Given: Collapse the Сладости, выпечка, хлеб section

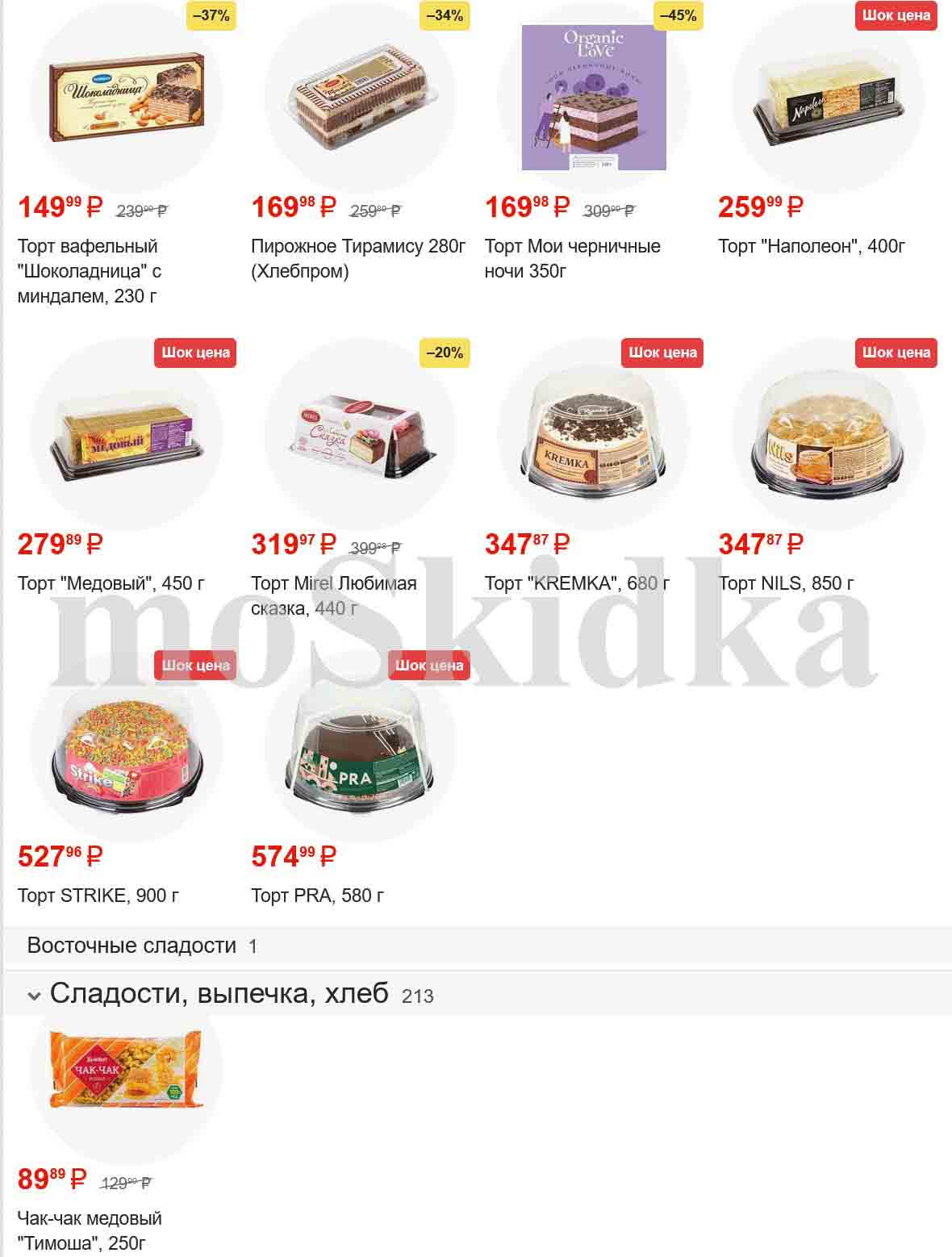Looking at the screenshot, I should pyautogui.click(x=34, y=996).
